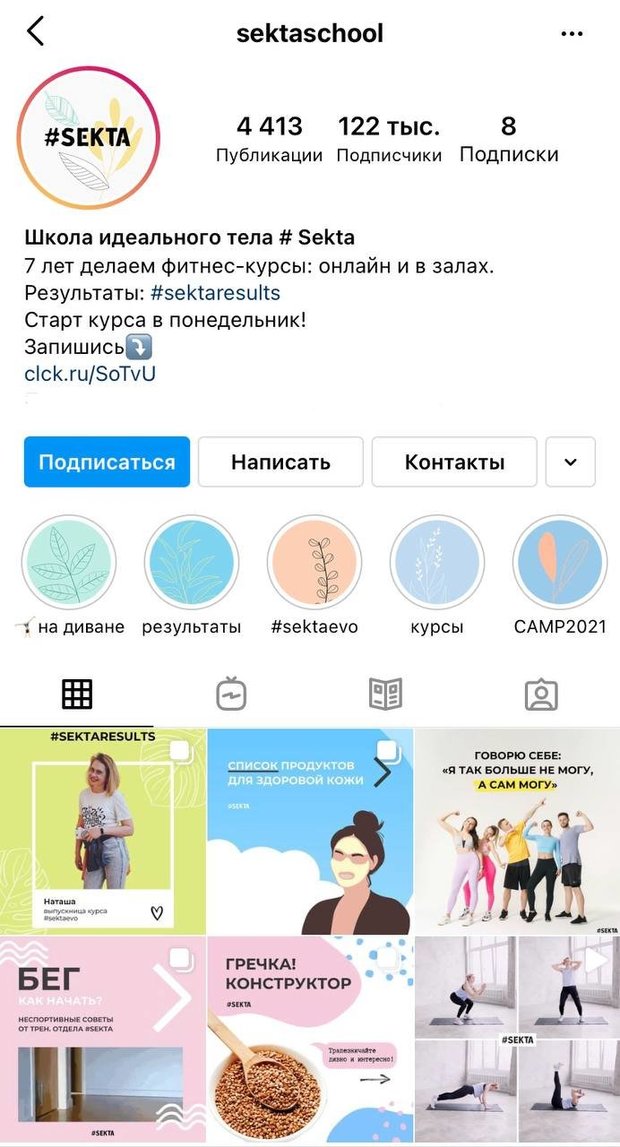
Task: Message the account via Написать
Action: 280,462
